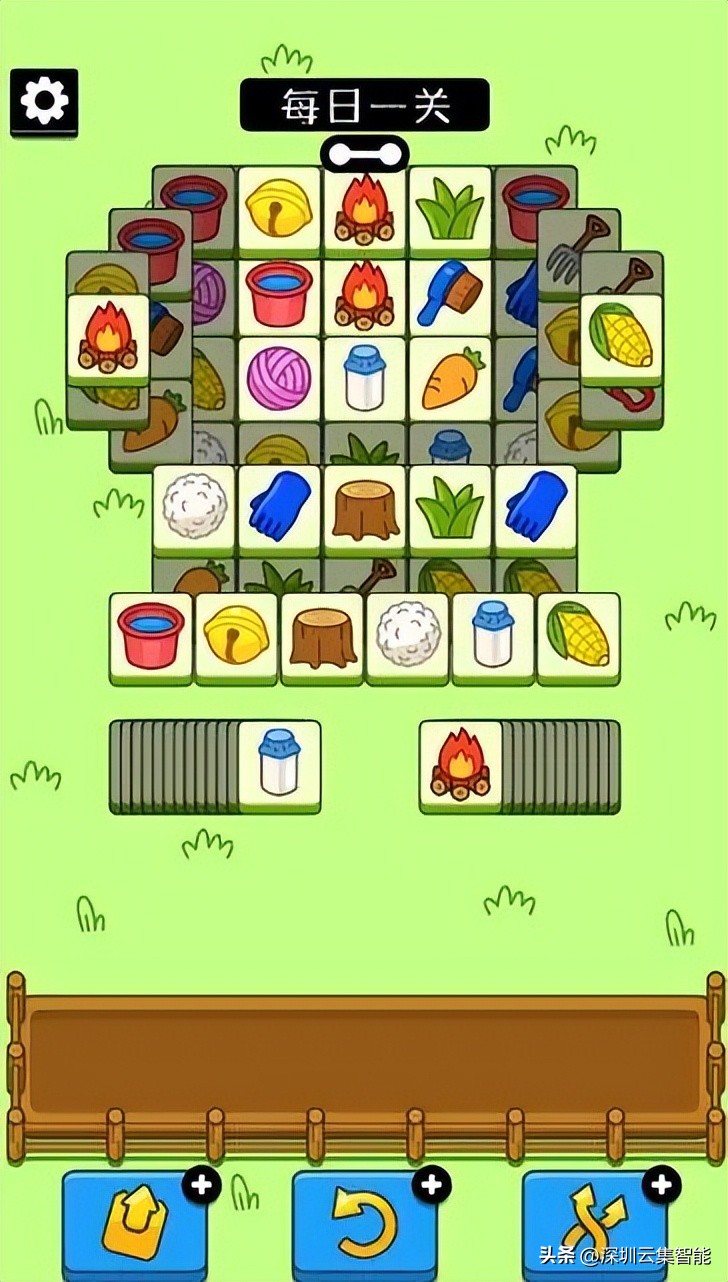The width and height of the screenshot is (728, 1282).
Task: Pick the tree stump between bell and rice ball
Action: coord(322,637)
